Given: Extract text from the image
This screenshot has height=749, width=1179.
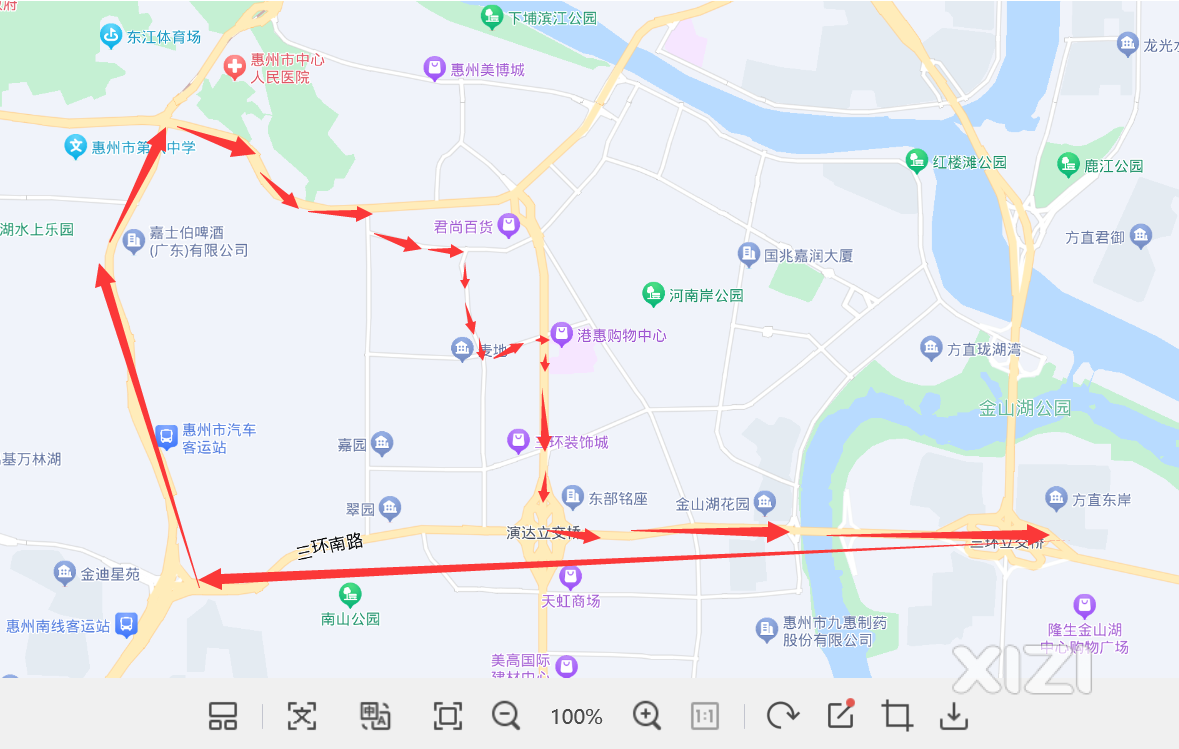Looking at the screenshot, I should pyautogui.click(x=302, y=716).
